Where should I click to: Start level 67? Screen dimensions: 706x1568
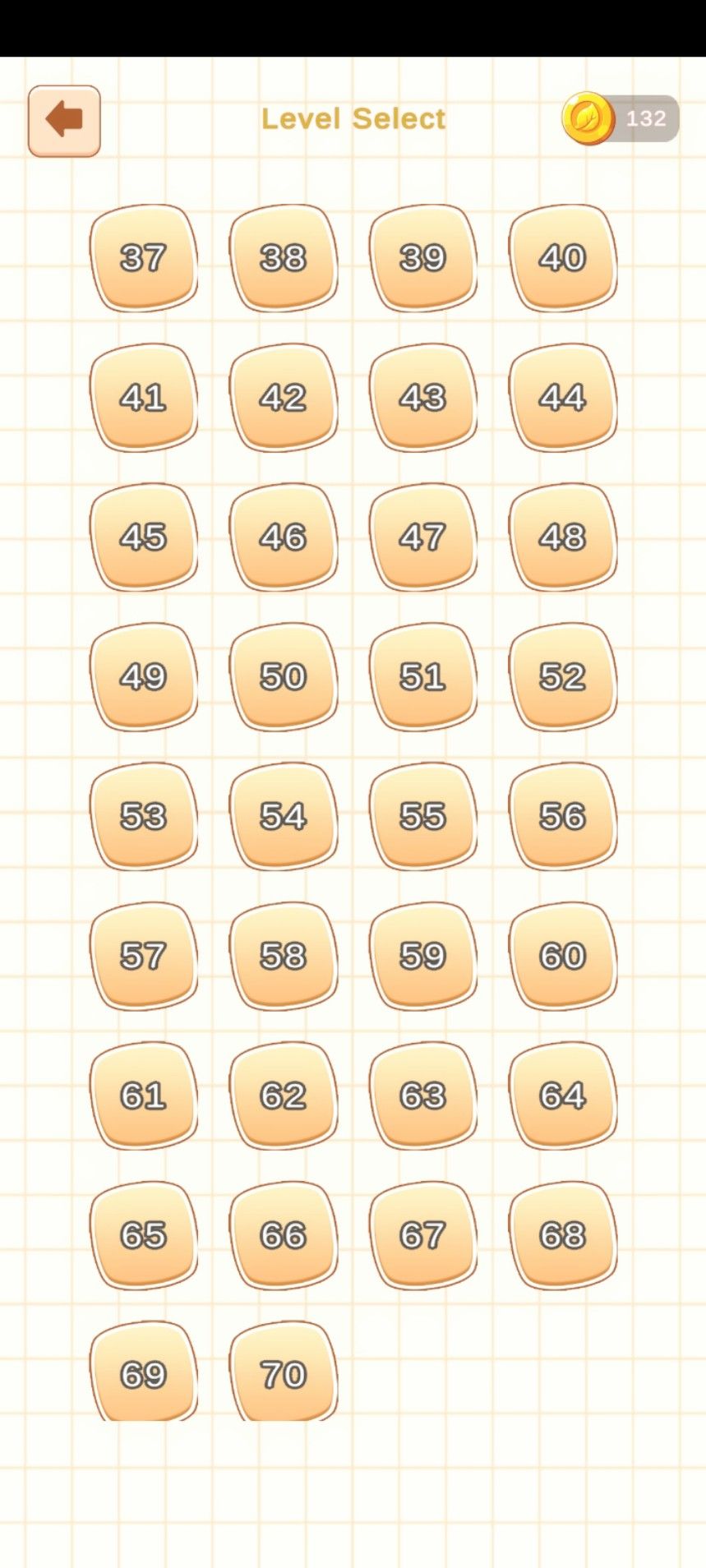(422, 1235)
